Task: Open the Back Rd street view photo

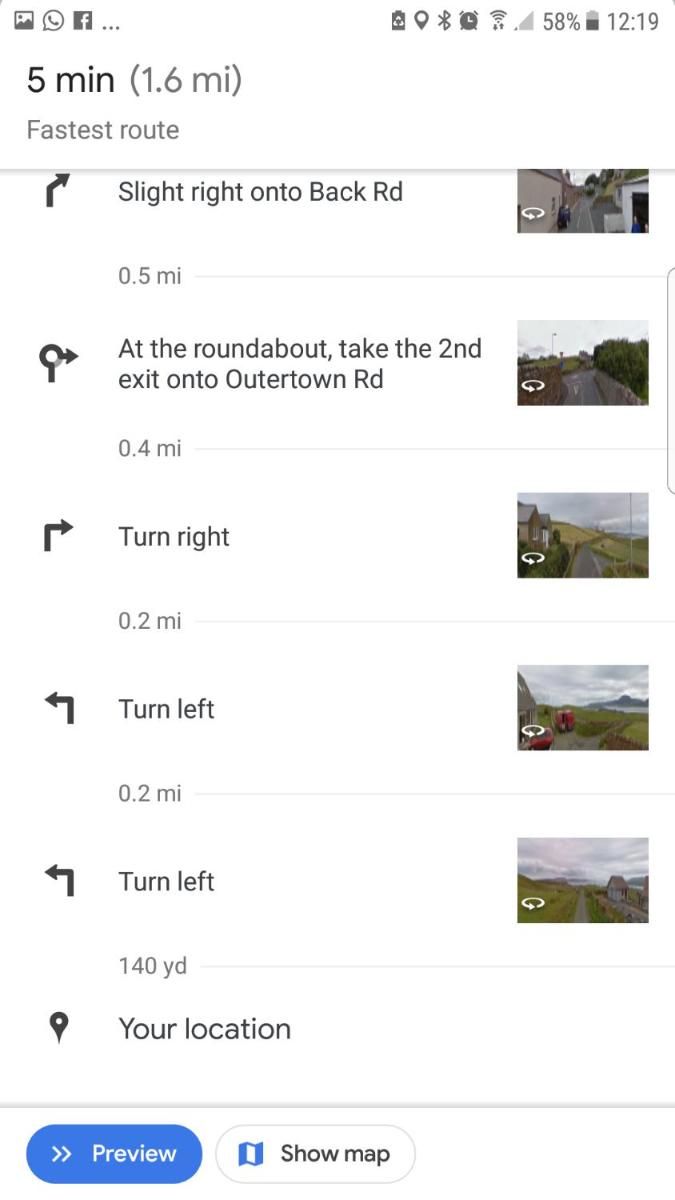Action: pyautogui.click(x=582, y=201)
